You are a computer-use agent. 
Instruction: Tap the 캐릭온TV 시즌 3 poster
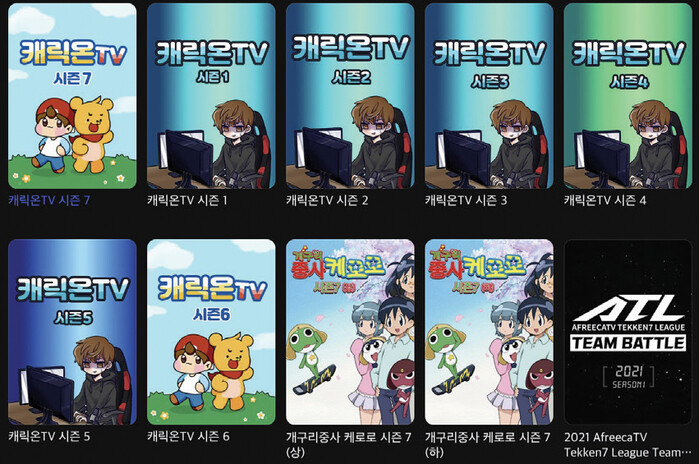[489, 96]
